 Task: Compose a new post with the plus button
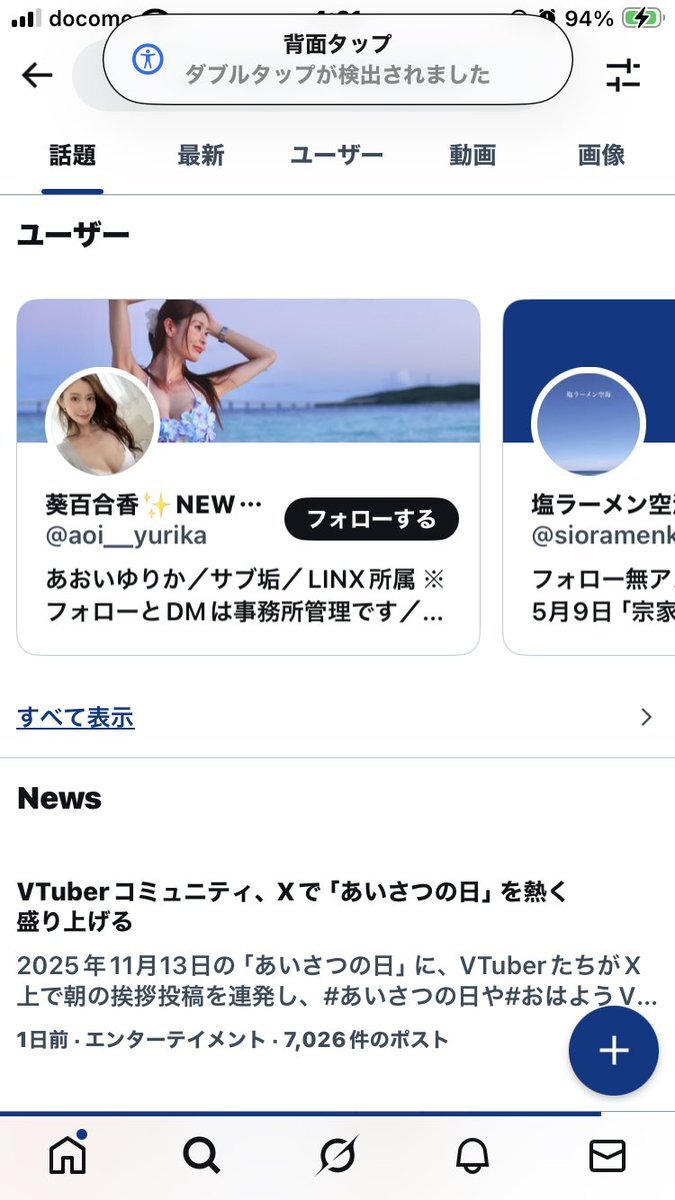click(613, 1051)
